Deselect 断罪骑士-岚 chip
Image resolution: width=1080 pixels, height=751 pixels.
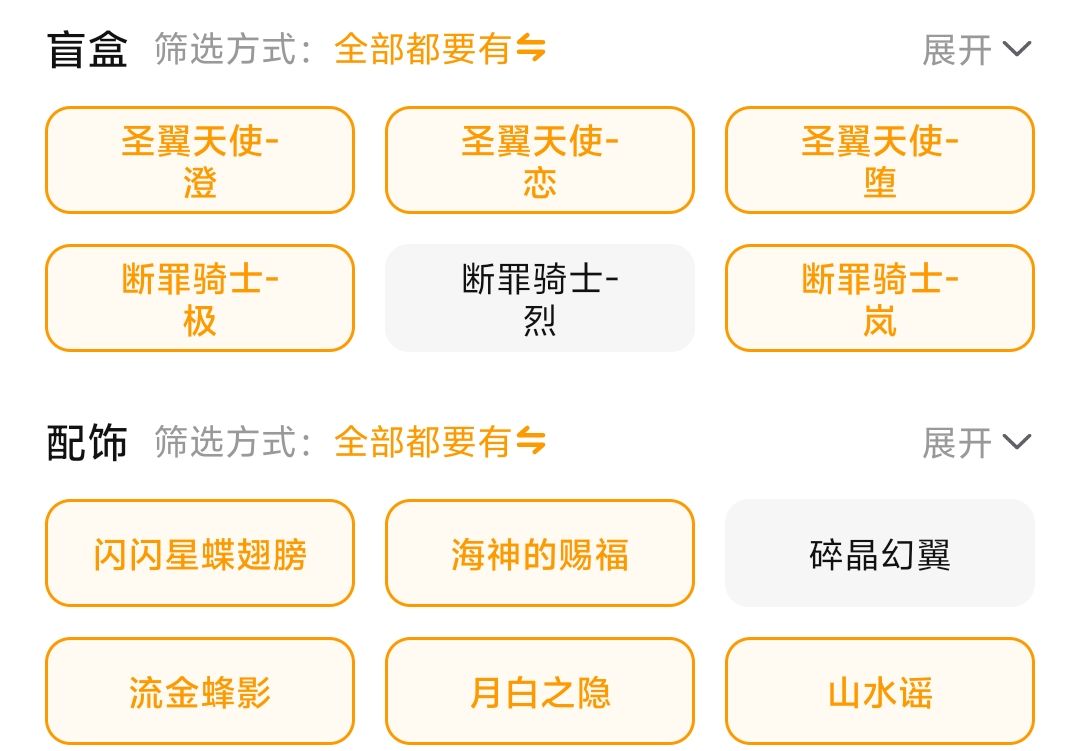click(879, 298)
